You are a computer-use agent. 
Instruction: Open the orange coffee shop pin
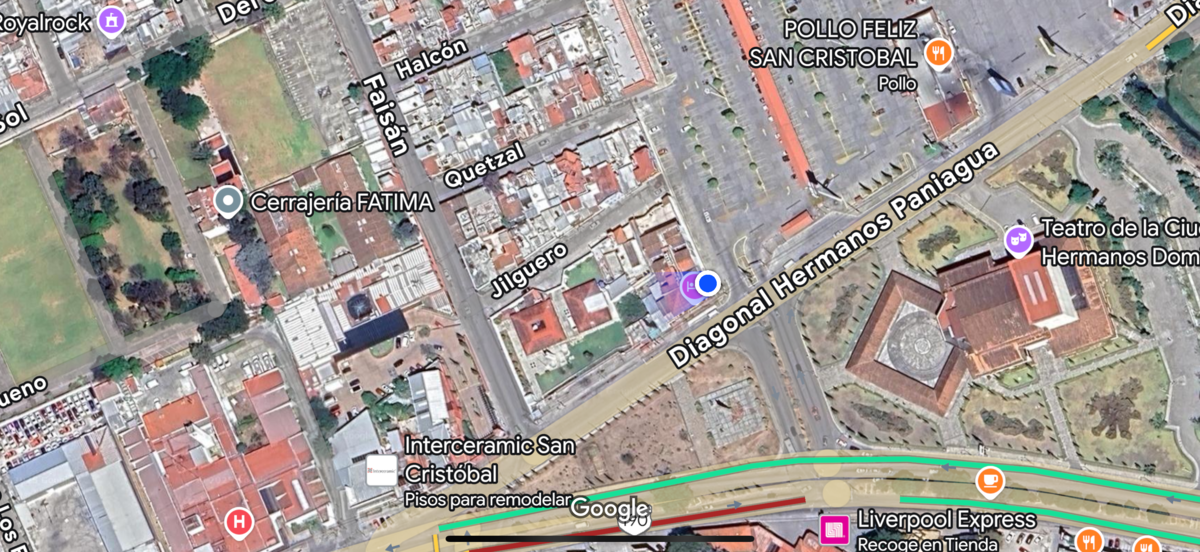point(990,481)
